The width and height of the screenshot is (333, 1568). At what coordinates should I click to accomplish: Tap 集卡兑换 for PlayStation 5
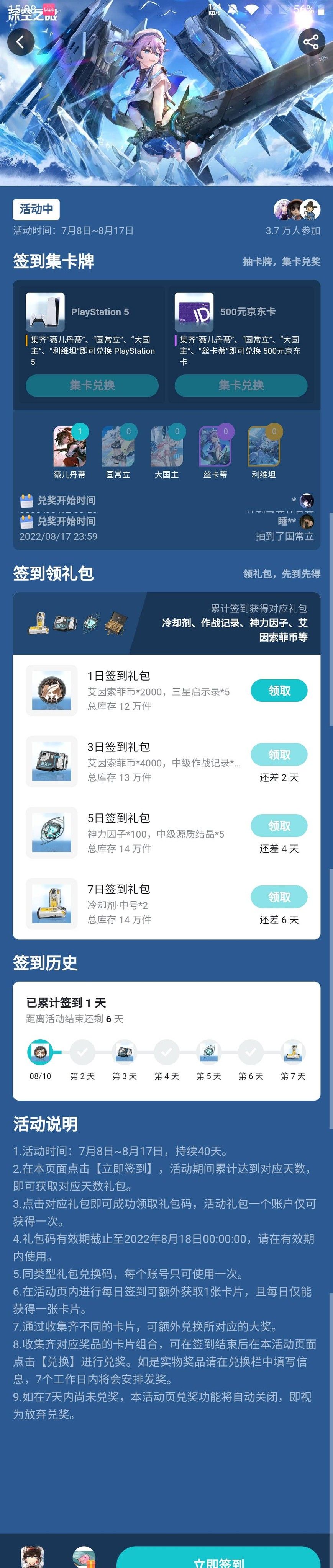coord(92,385)
